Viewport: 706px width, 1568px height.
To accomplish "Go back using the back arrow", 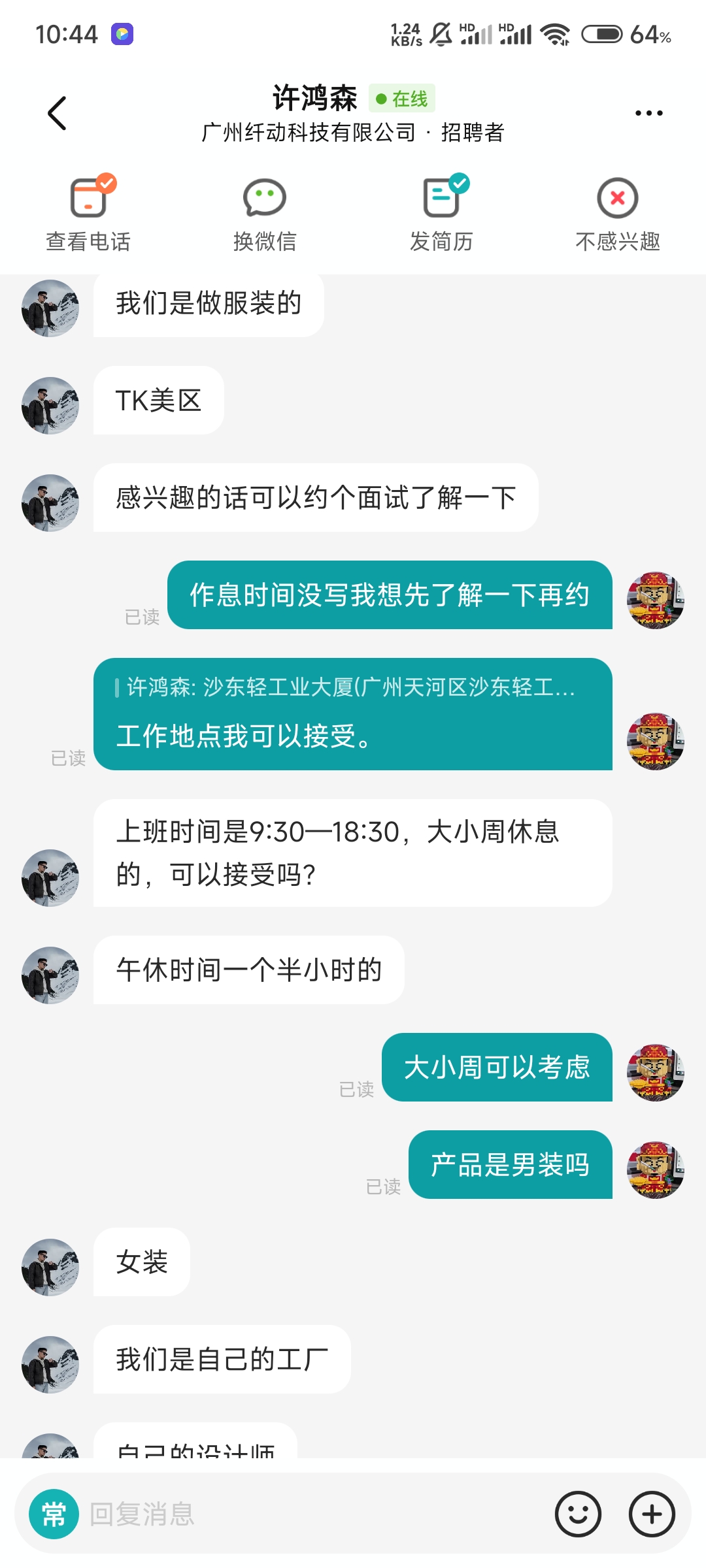I will click(x=58, y=113).
